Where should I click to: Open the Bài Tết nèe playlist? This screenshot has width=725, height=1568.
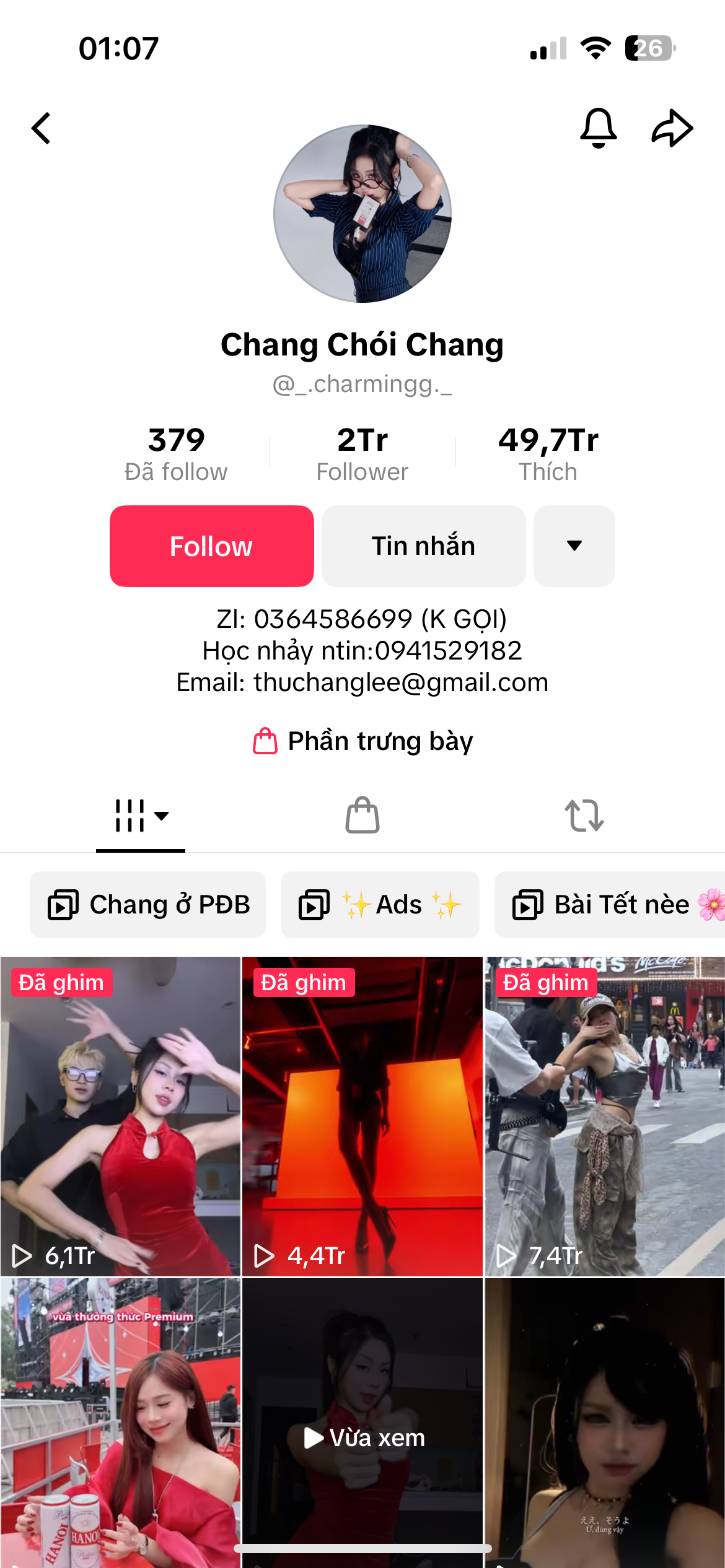(610, 905)
